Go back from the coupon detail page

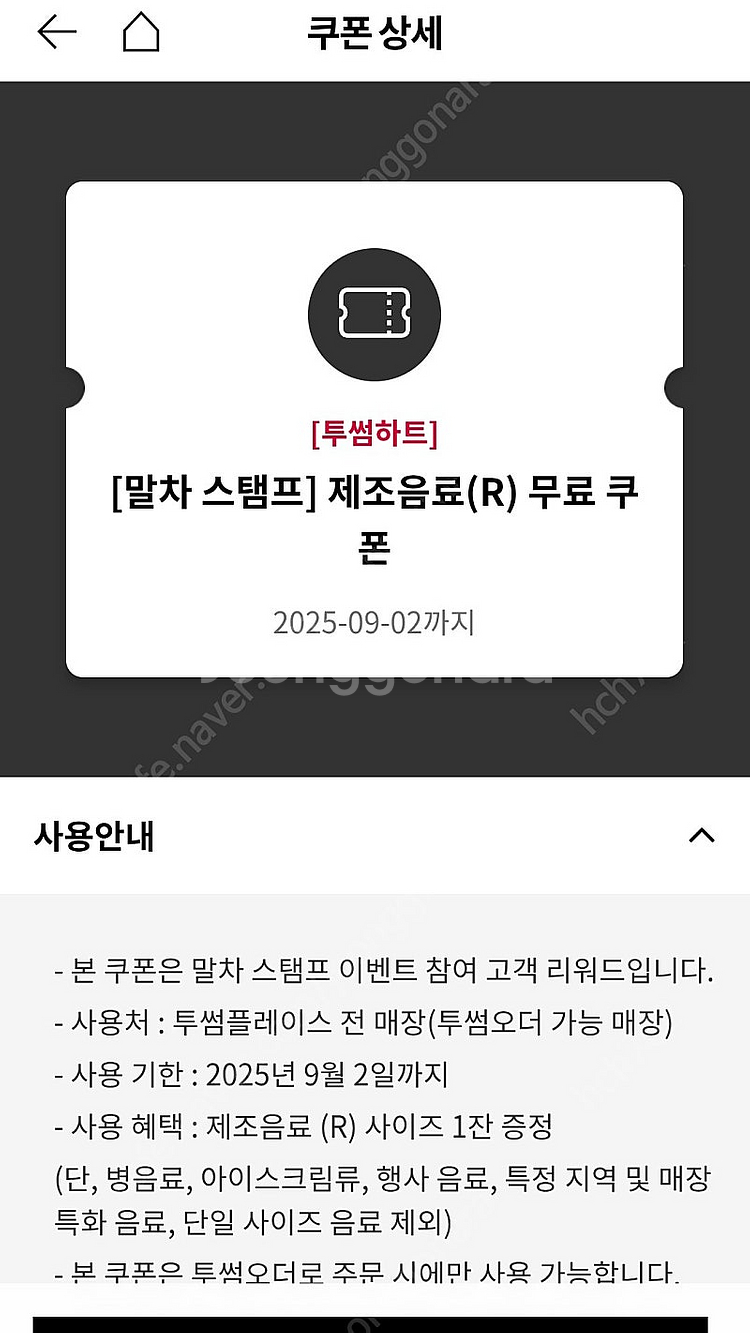(x=57, y=33)
